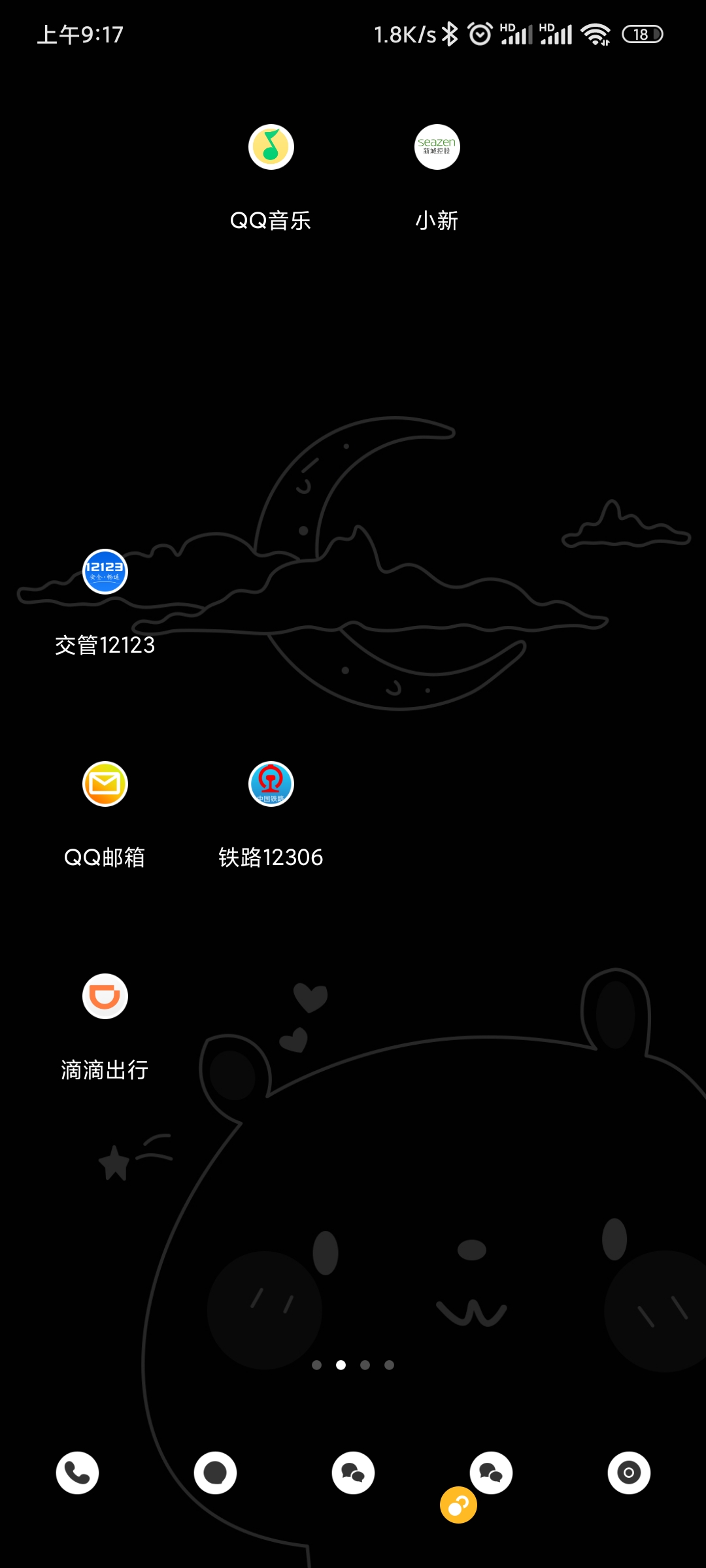Screen dimensions: 706x1568
Task: Open 交管12123 app
Action: pos(105,572)
